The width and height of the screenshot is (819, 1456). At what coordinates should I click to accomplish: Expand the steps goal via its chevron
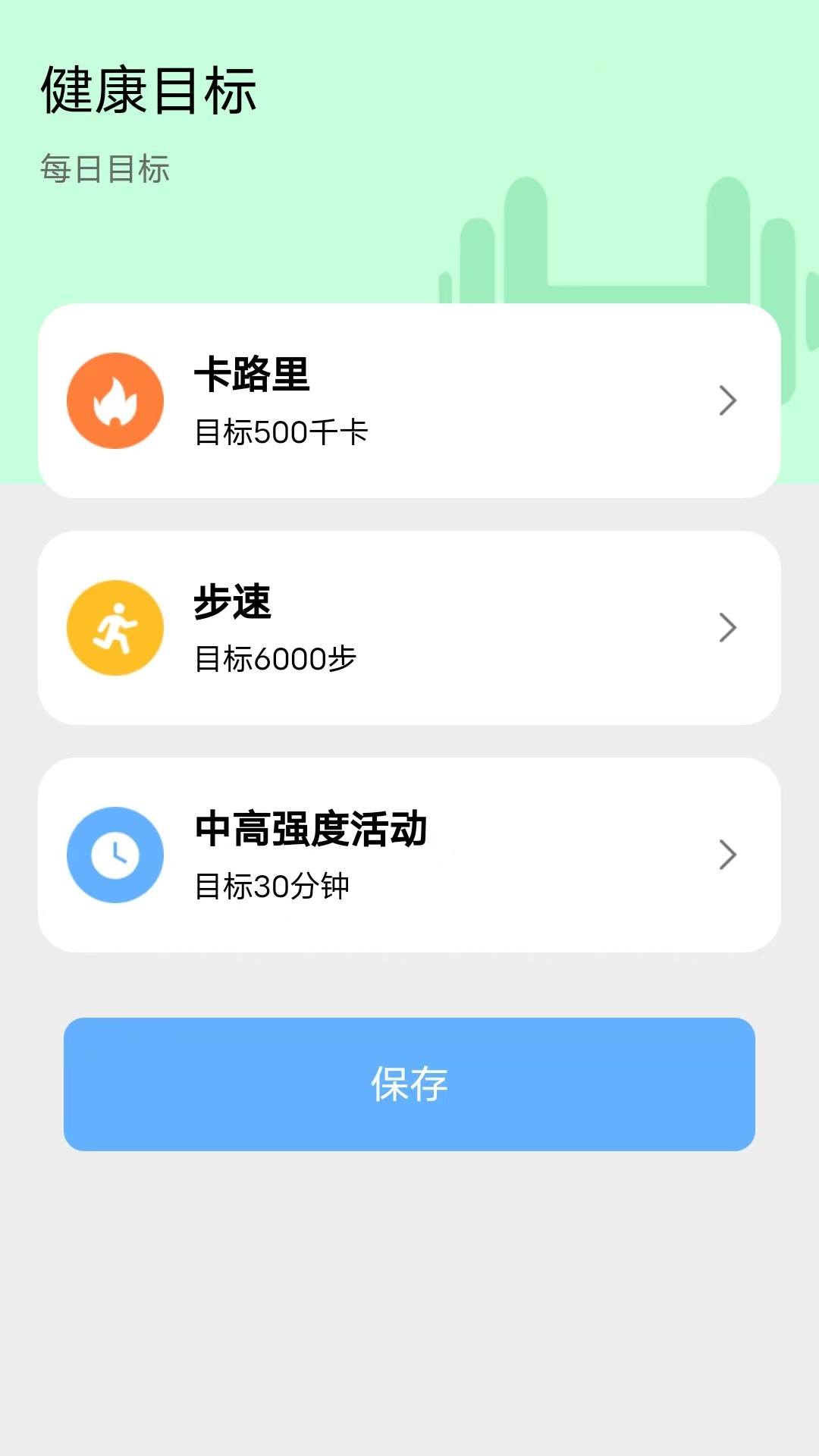pos(727,628)
